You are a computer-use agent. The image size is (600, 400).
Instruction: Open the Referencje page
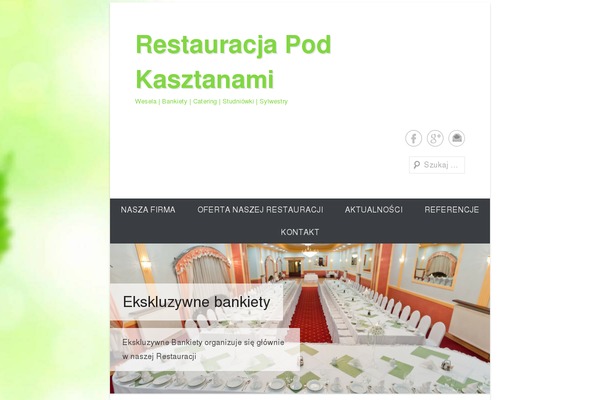[451, 210]
